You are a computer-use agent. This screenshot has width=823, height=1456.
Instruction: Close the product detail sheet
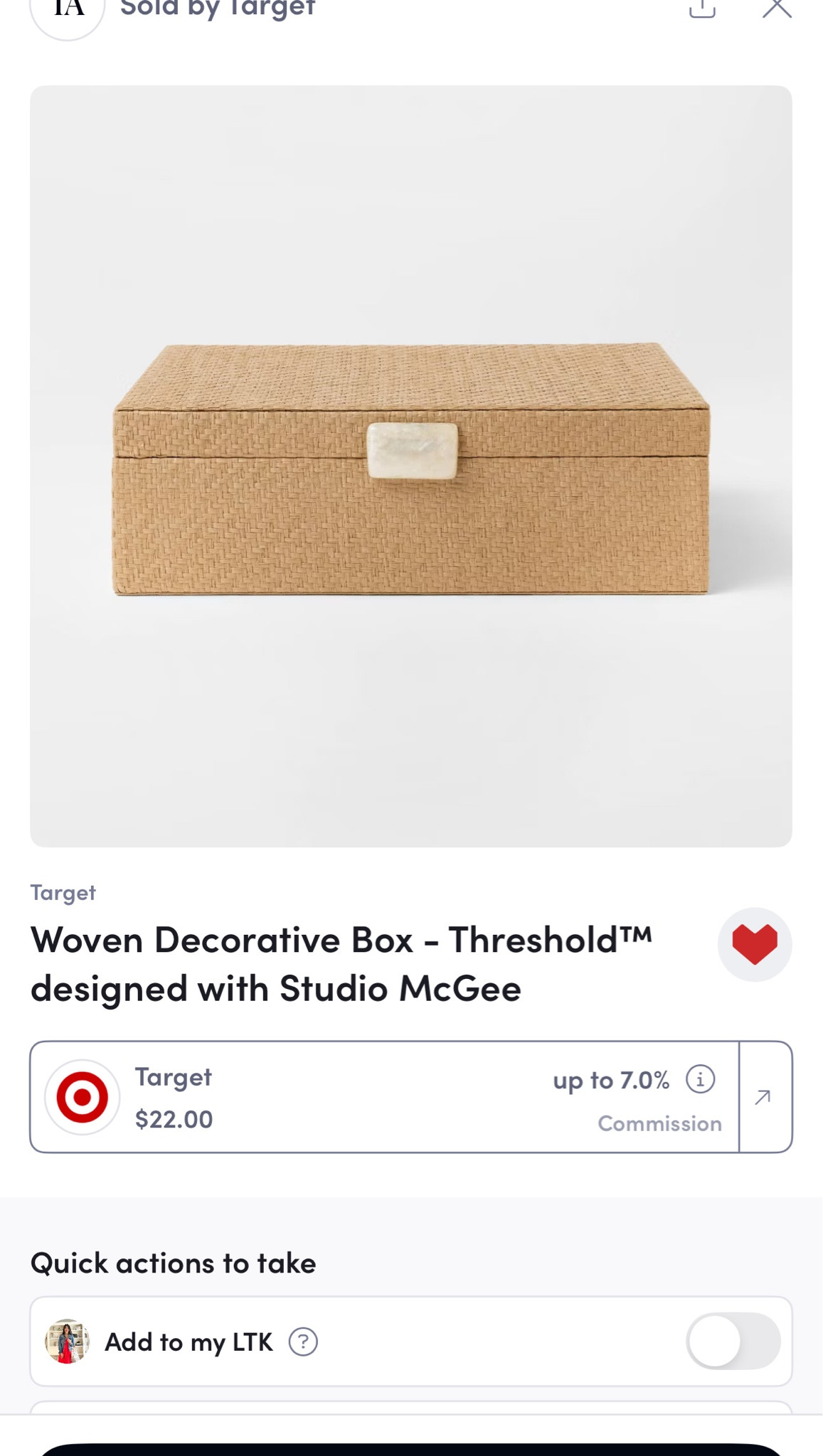pos(776,9)
